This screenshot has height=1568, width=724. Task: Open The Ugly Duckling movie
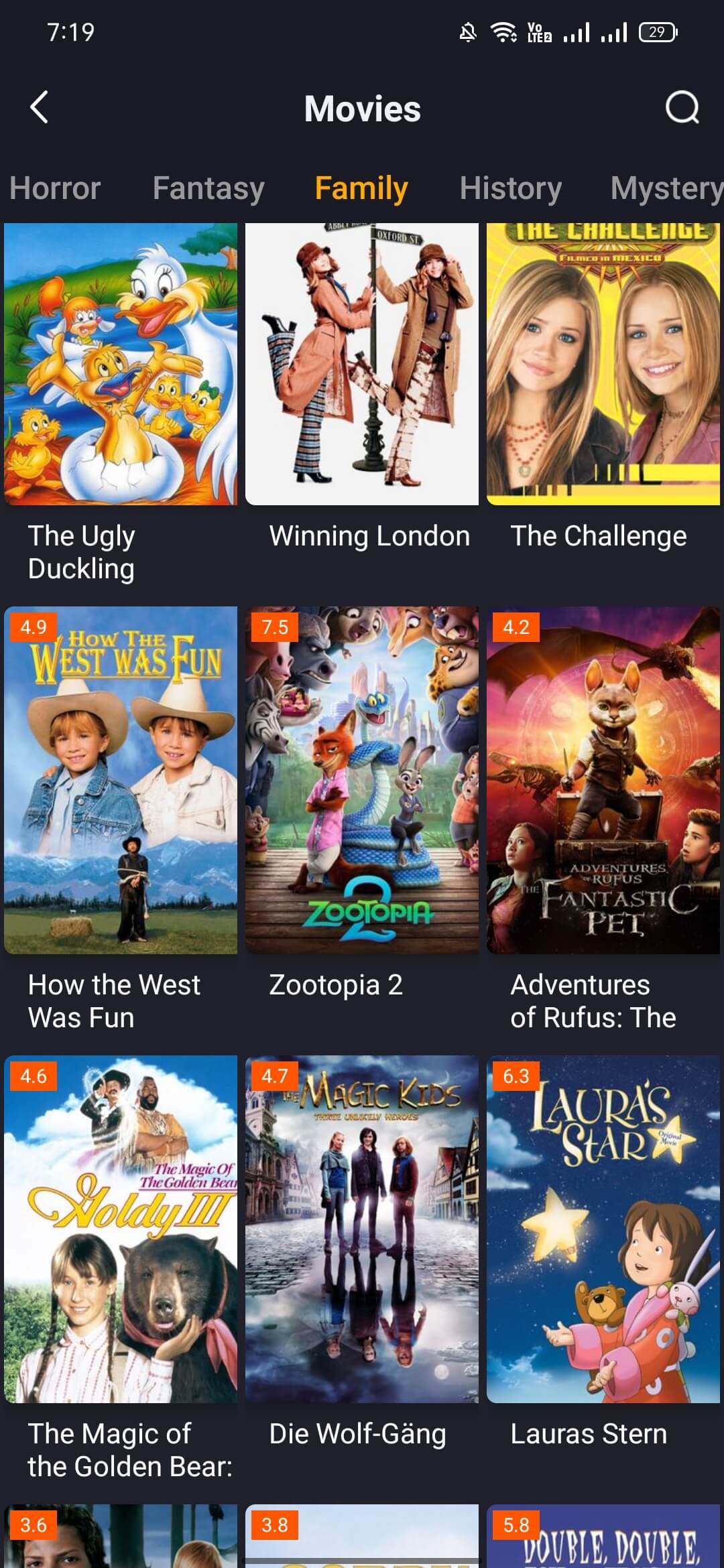click(121, 365)
